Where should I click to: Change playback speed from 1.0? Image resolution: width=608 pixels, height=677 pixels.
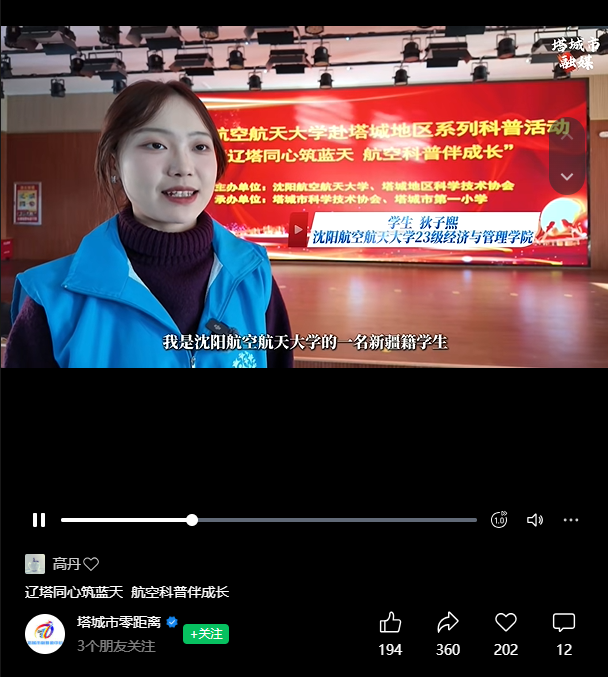point(499,520)
